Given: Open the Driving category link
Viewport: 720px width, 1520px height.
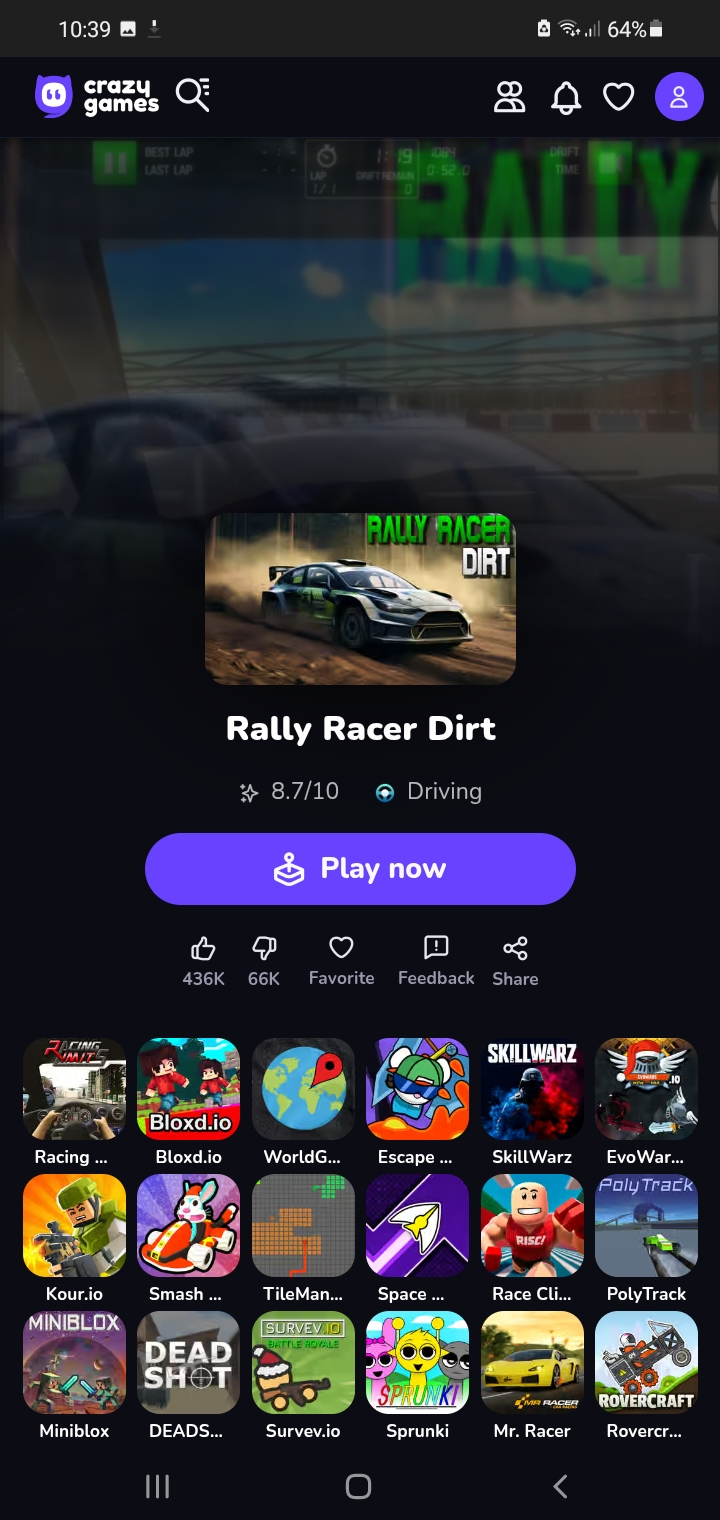Looking at the screenshot, I should [428, 792].
